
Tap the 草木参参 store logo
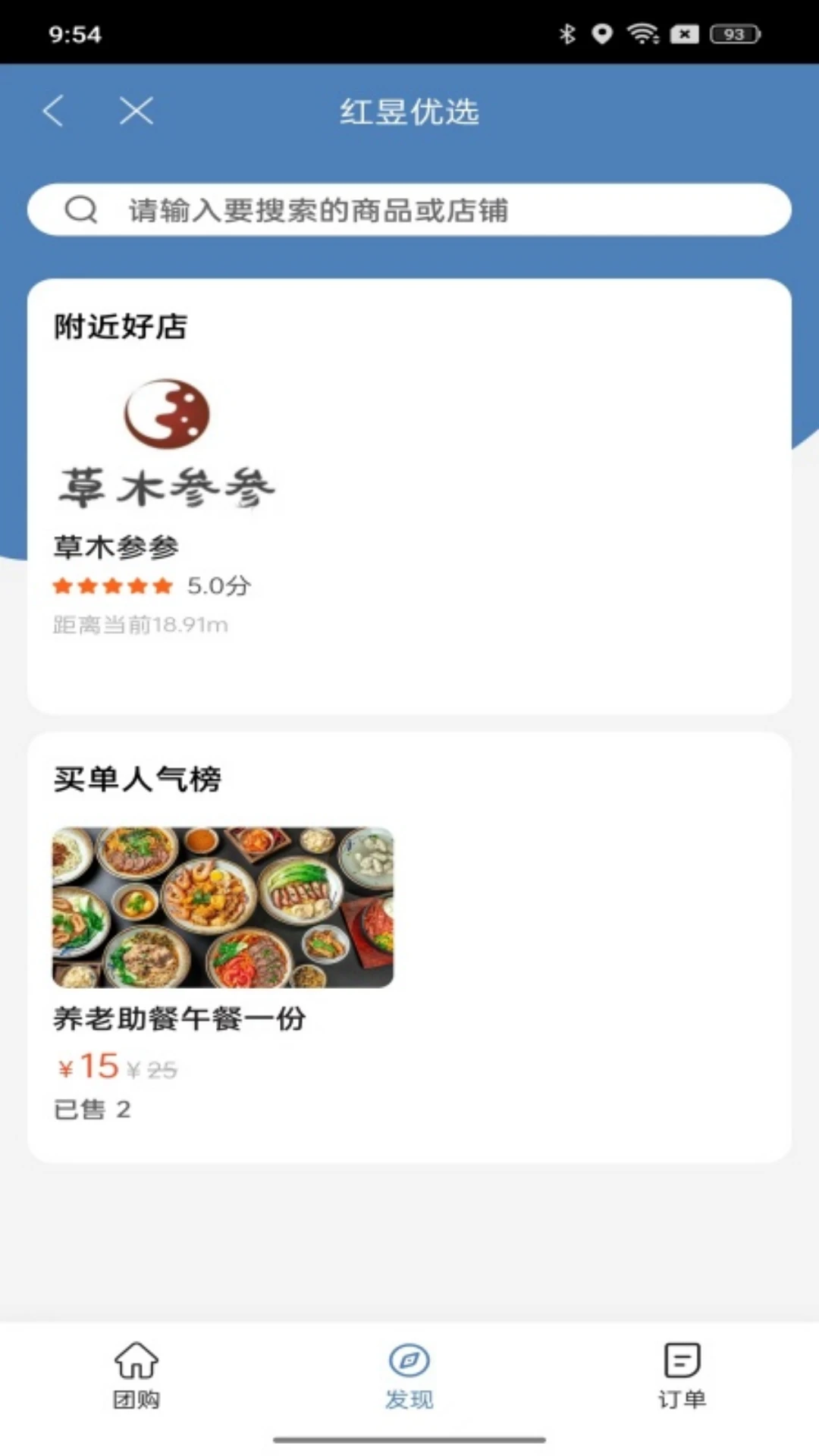pos(167,425)
